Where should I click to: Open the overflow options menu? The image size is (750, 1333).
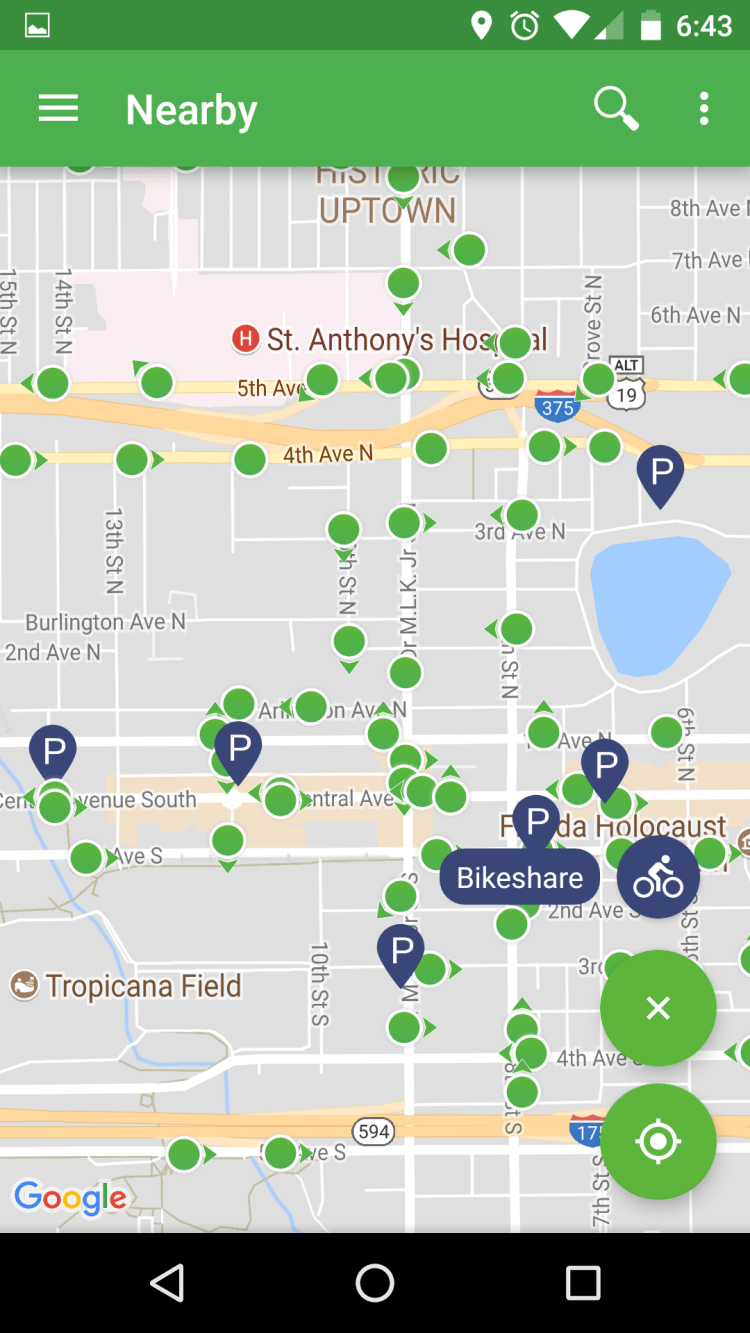704,108
